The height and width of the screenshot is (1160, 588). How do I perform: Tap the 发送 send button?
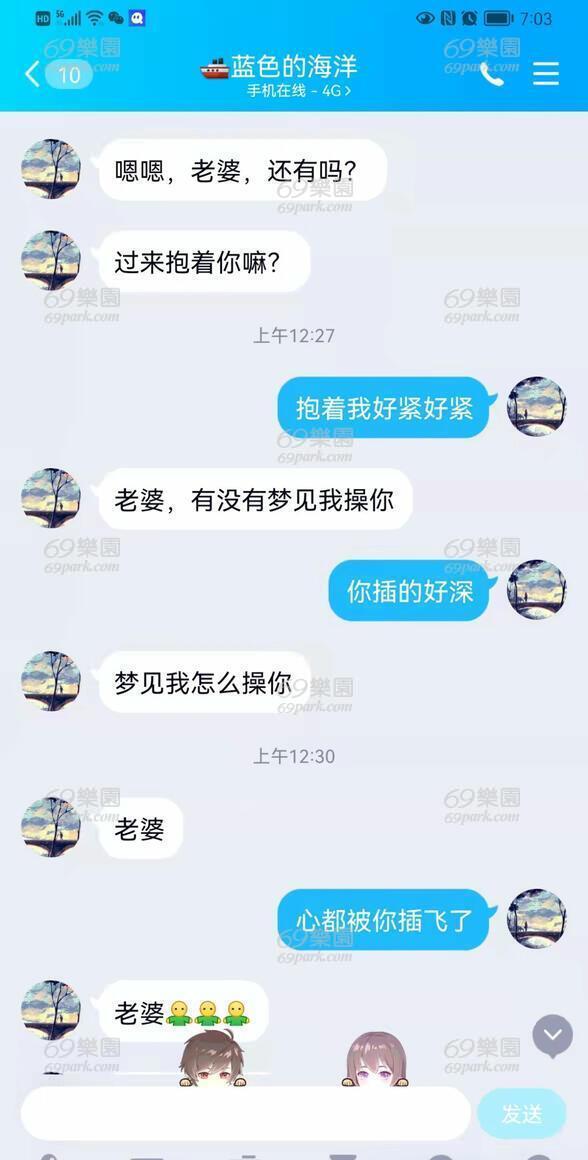(x=521, y=1113)
